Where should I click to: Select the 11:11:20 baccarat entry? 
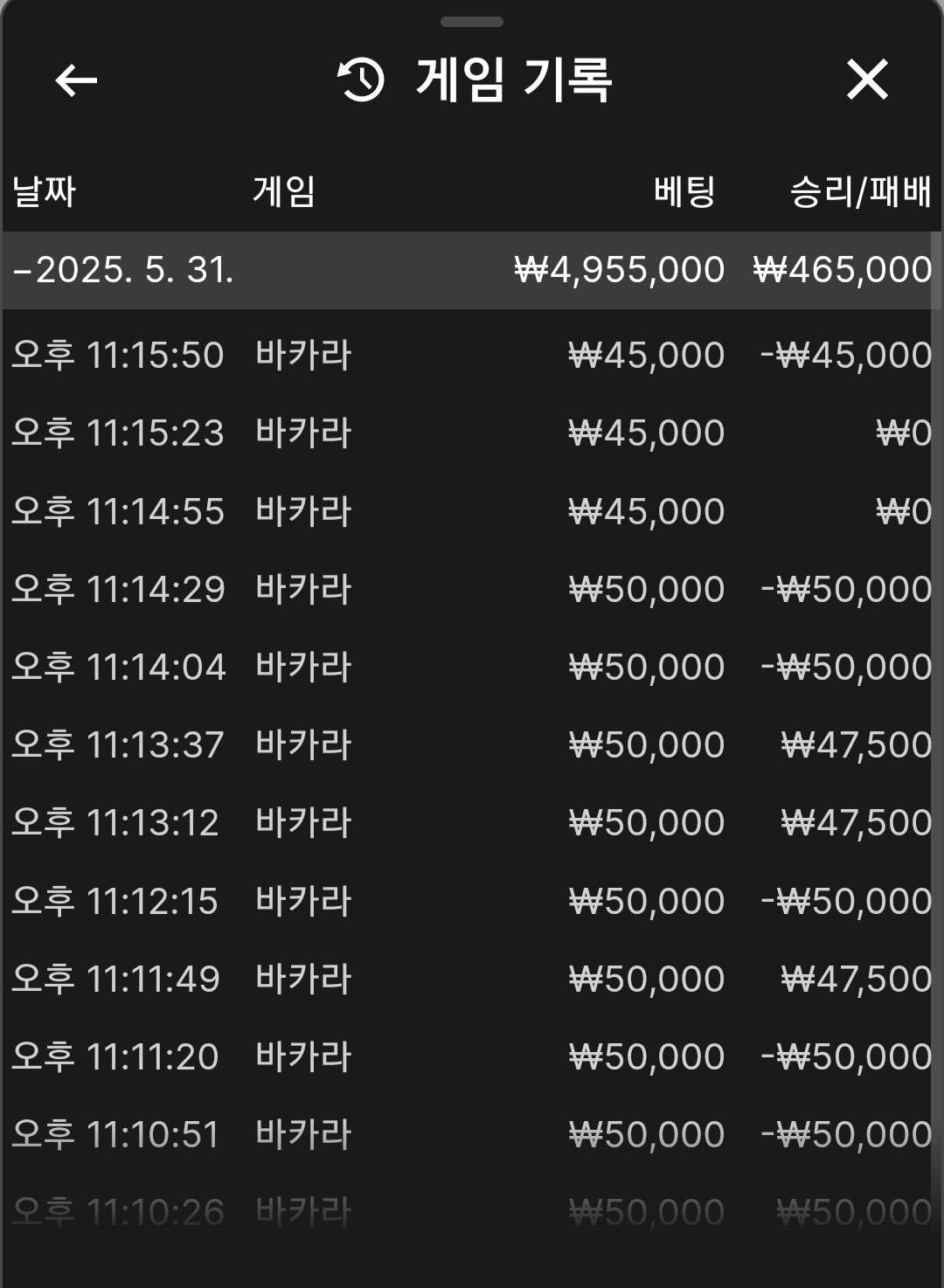[x=472, y=1057]
